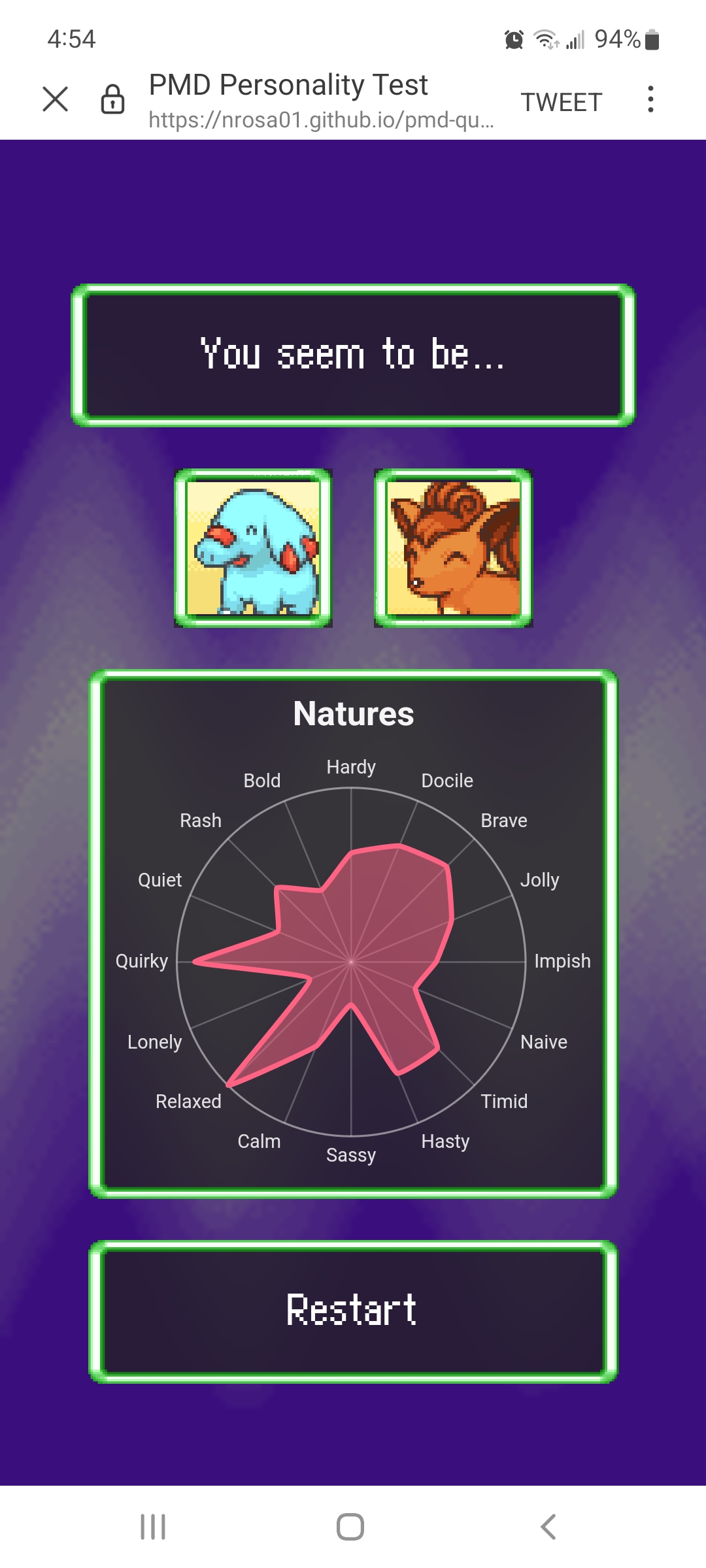Go back with system back button
This screenshot has width=706, height=1568.
click(548, 1527)
